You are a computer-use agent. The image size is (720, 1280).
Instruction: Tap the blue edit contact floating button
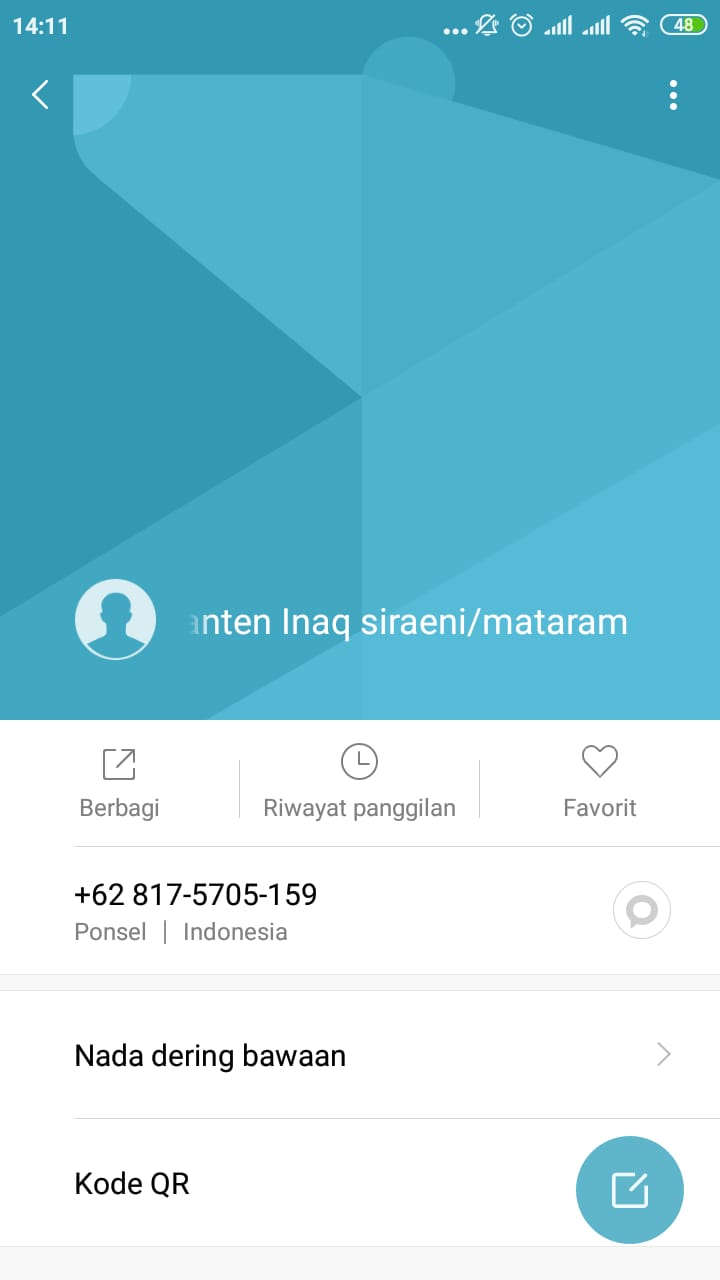[629, 1189]
